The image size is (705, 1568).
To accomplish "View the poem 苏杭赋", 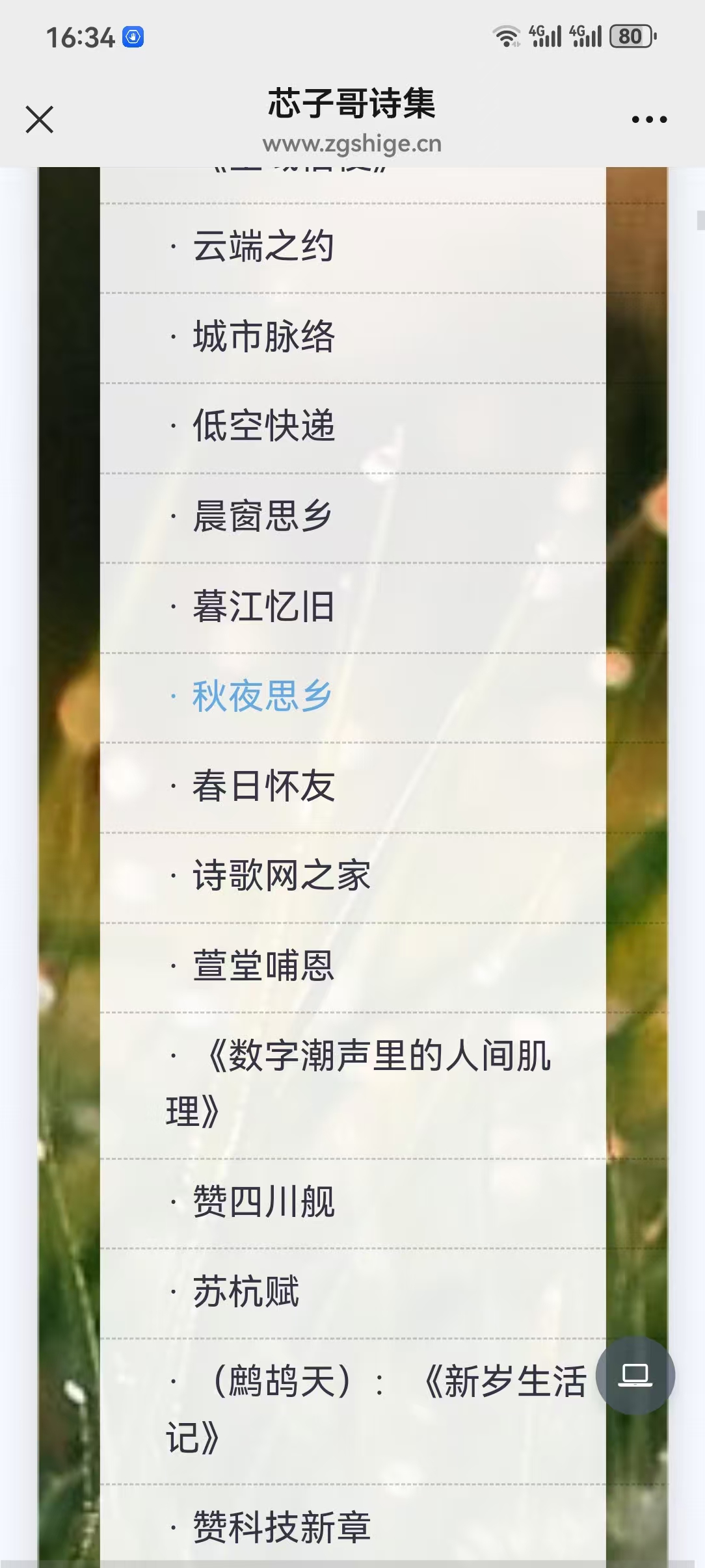I will [x=246, y=1292].
